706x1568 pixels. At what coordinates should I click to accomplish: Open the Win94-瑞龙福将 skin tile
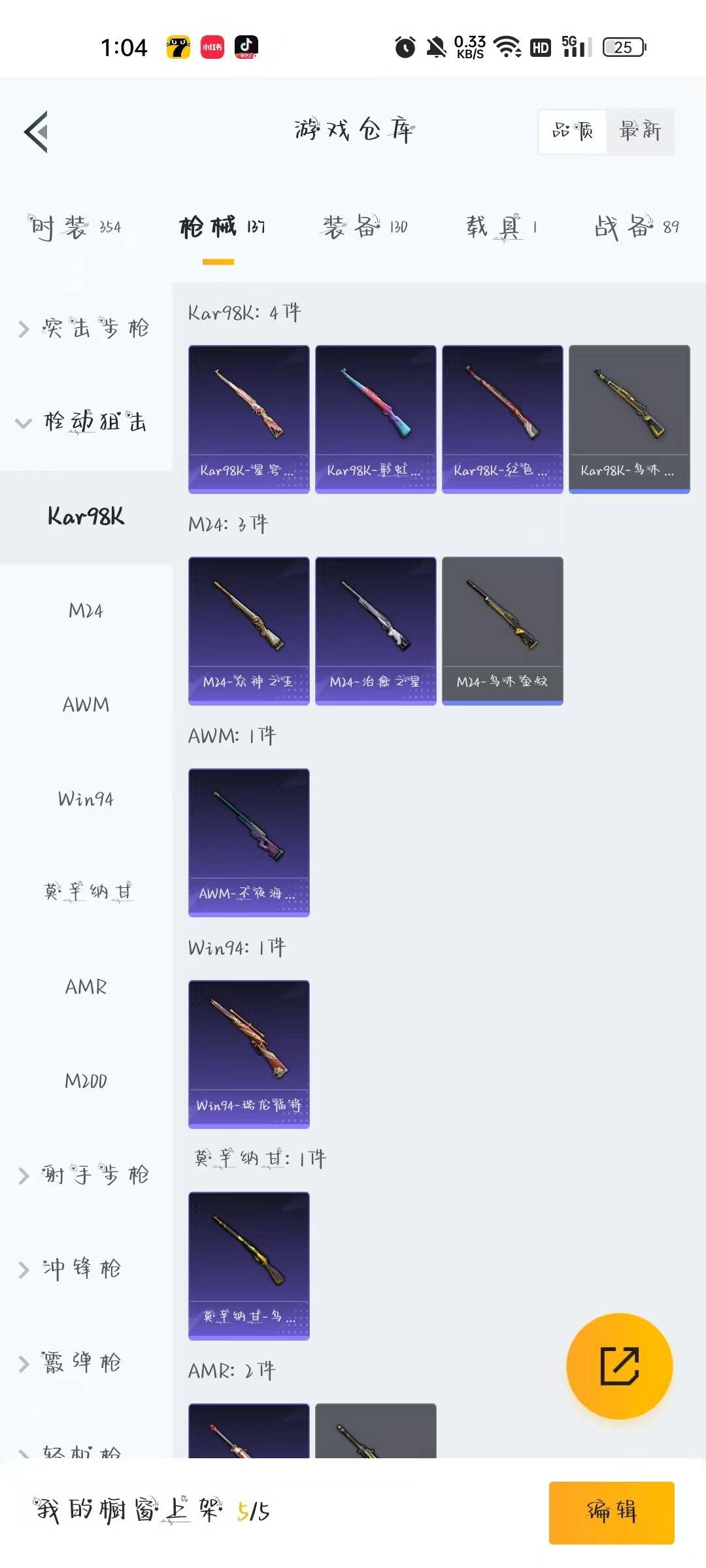(x=248, y=1054)
